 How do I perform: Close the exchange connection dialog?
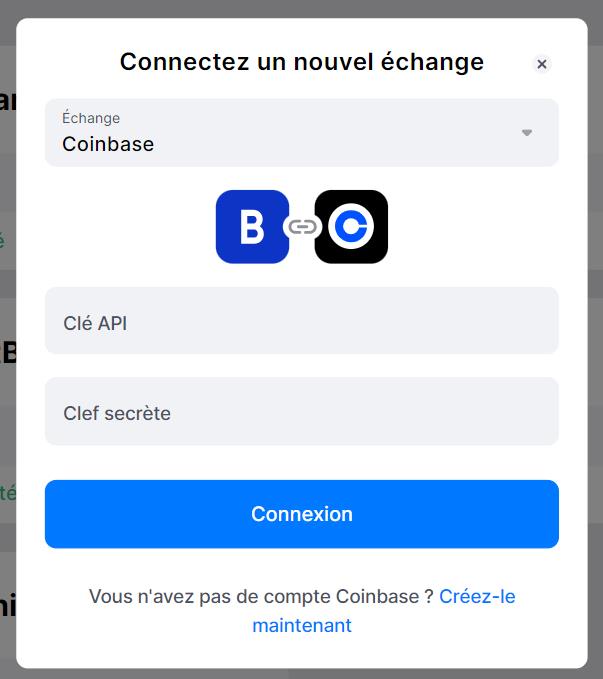[541, 64]
